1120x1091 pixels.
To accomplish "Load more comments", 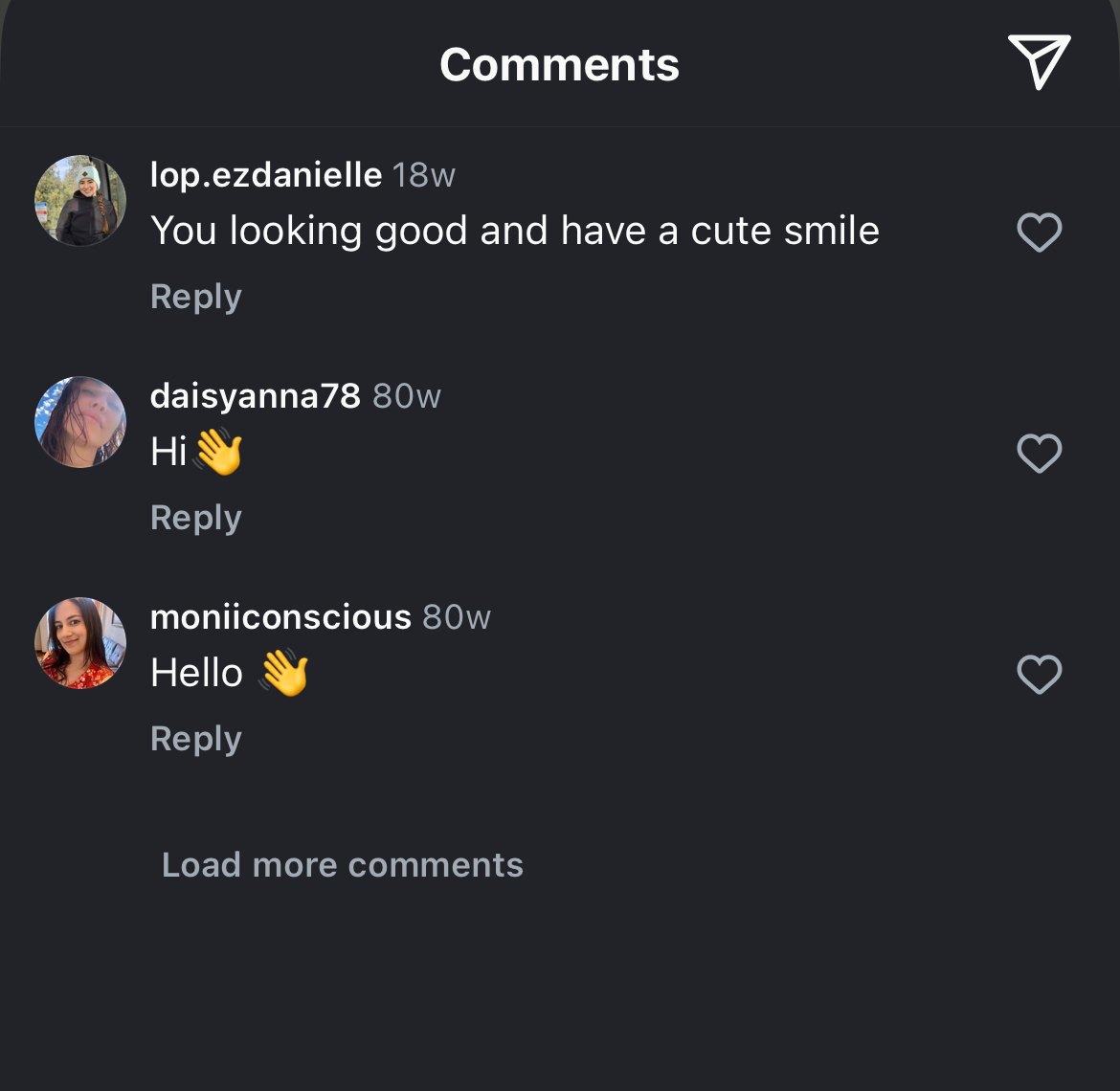I will click(342, 865).
